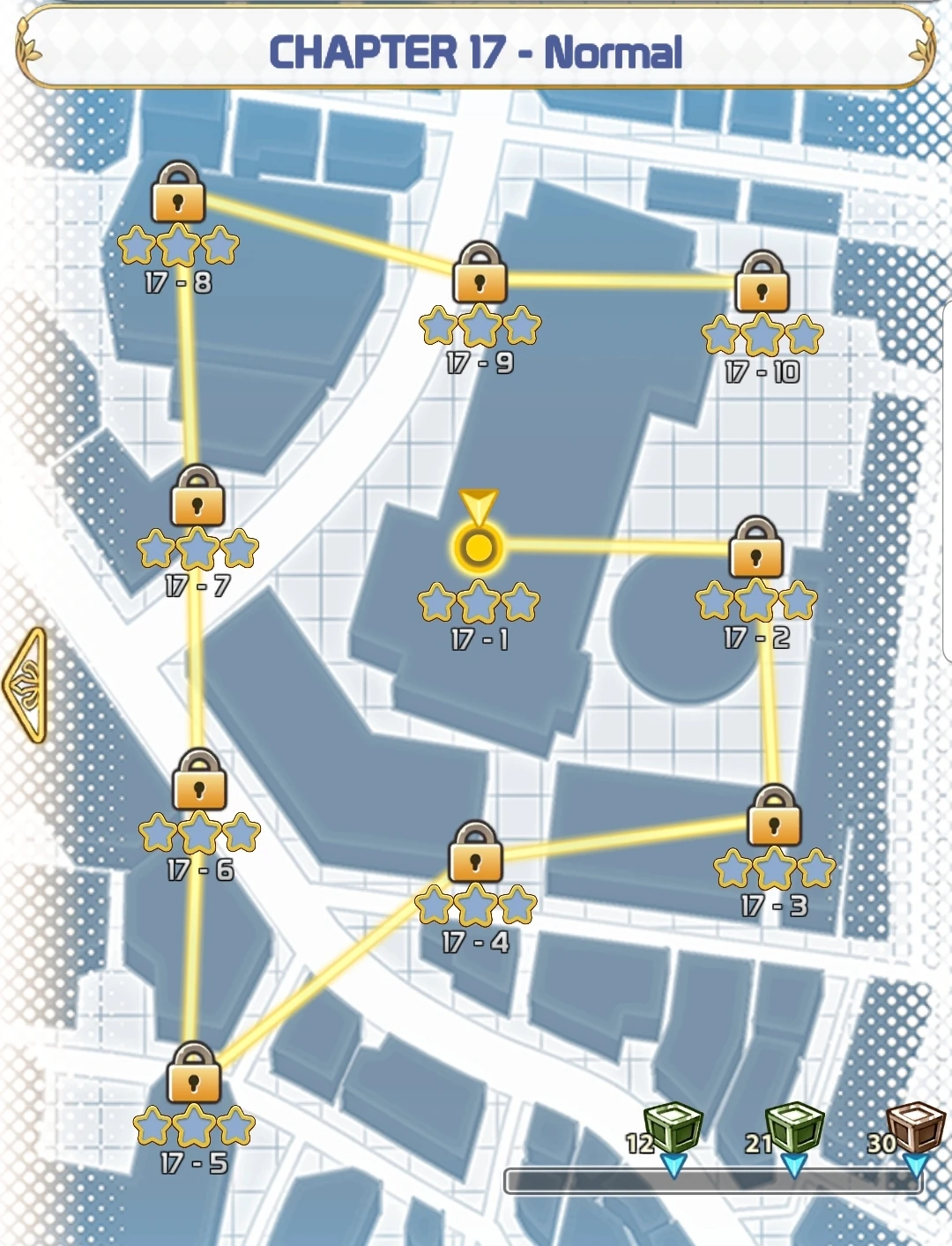Open the 30-star brown reward chest
Image resolution: width=952 pixels, height=1246 pixels.
(915, 1128)
